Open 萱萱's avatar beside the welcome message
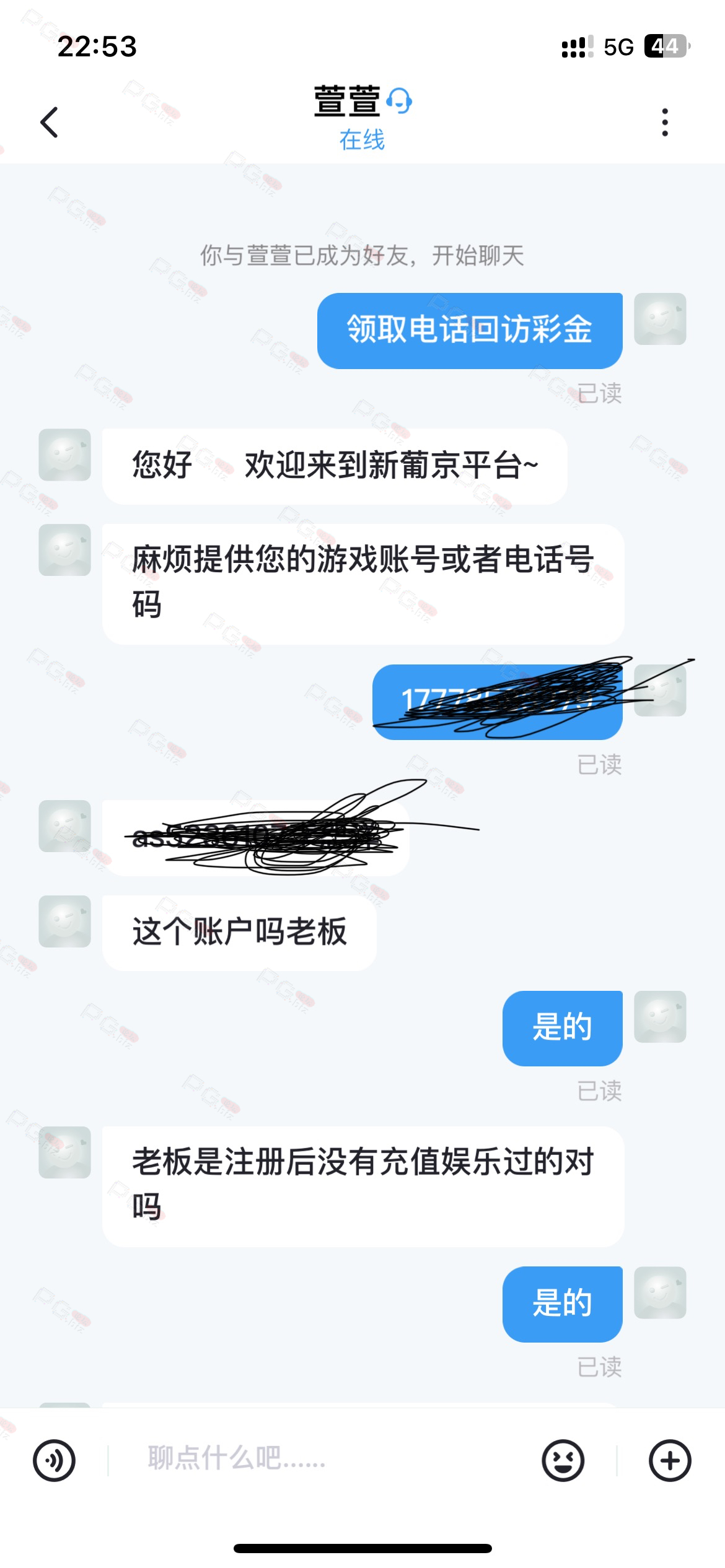Viewport: 725px width, 1568px height. (65, 455)
